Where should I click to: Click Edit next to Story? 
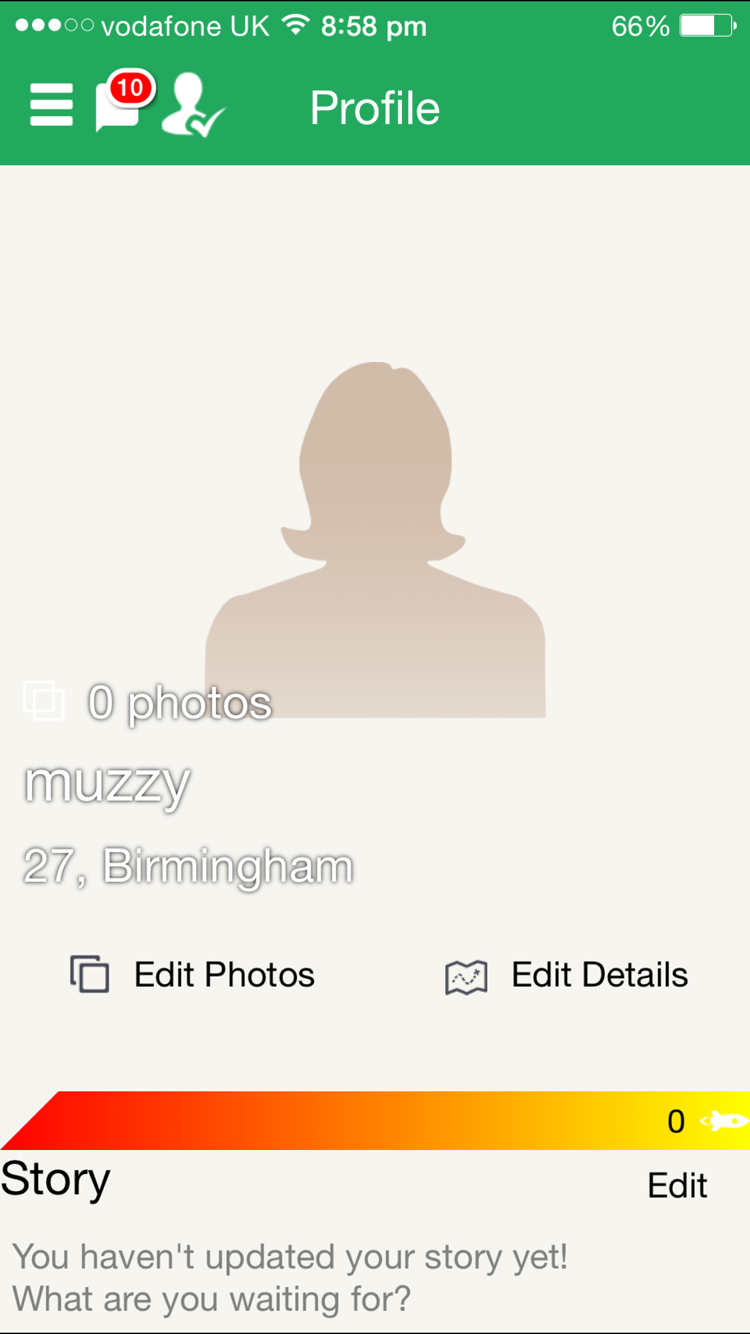click(677, 1185)
